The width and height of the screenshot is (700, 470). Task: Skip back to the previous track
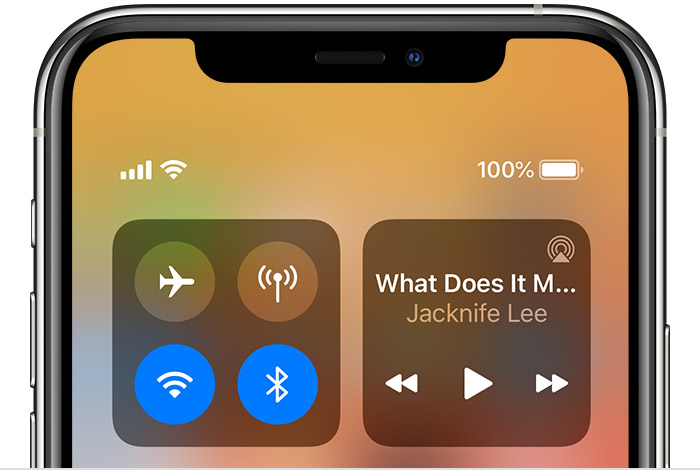[x=401, y=383]
